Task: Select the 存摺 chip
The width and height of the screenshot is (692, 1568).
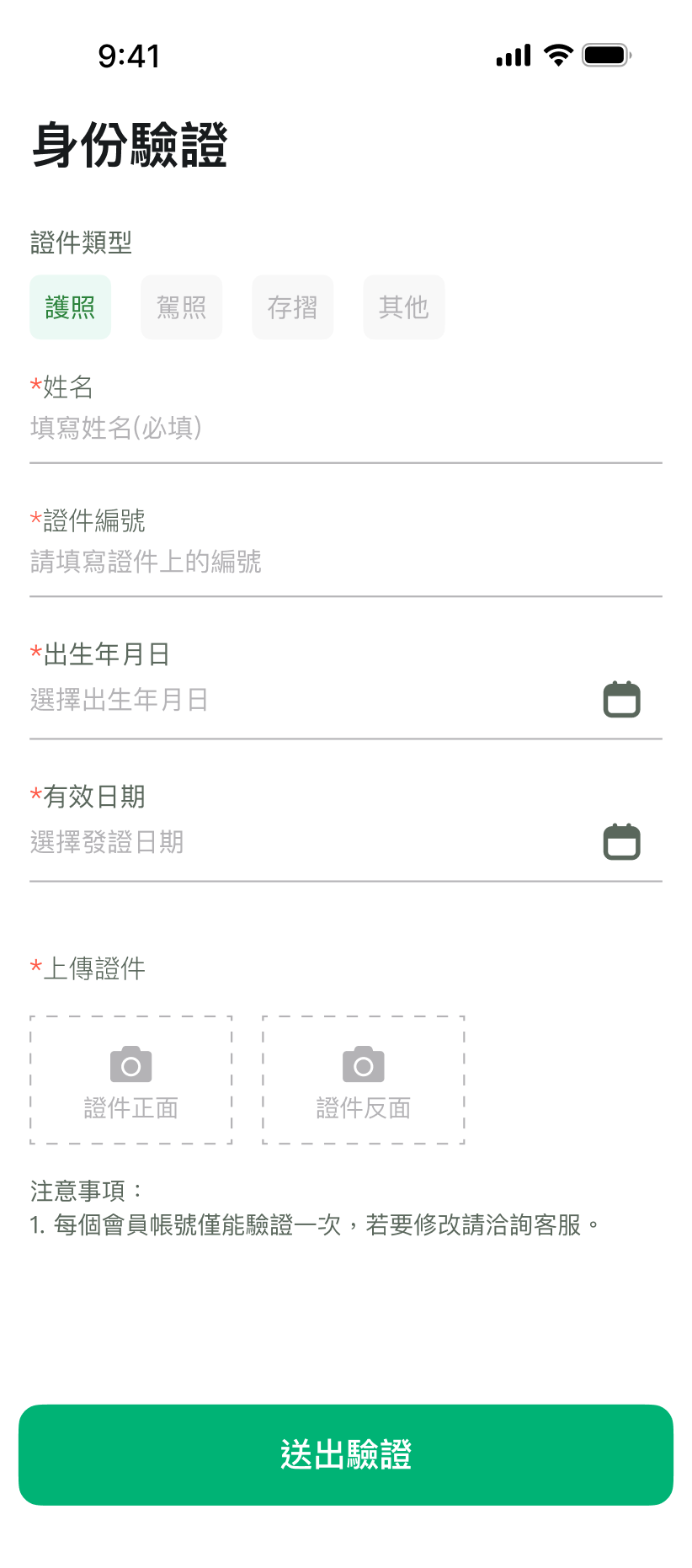Action: tap(293, 307)
